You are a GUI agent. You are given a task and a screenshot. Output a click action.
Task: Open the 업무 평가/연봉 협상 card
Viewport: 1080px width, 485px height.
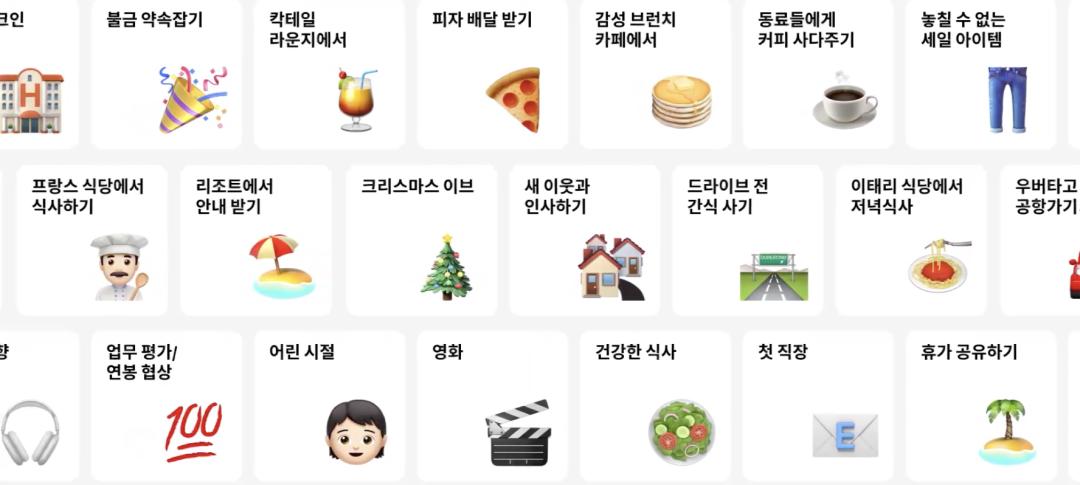coord(166,405)
